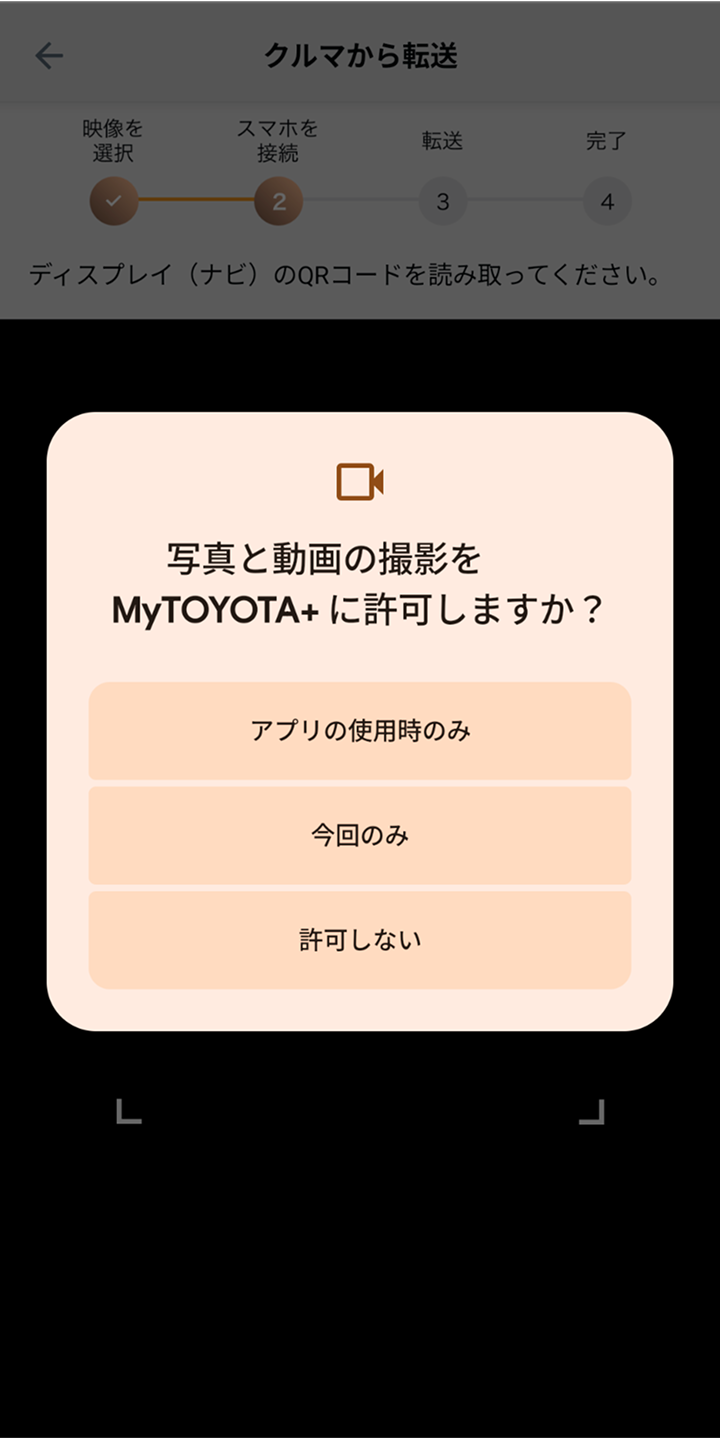Deny permission with 許可しない
The width and height of the screenshot is (720, 1438).
tap(360, 940)
